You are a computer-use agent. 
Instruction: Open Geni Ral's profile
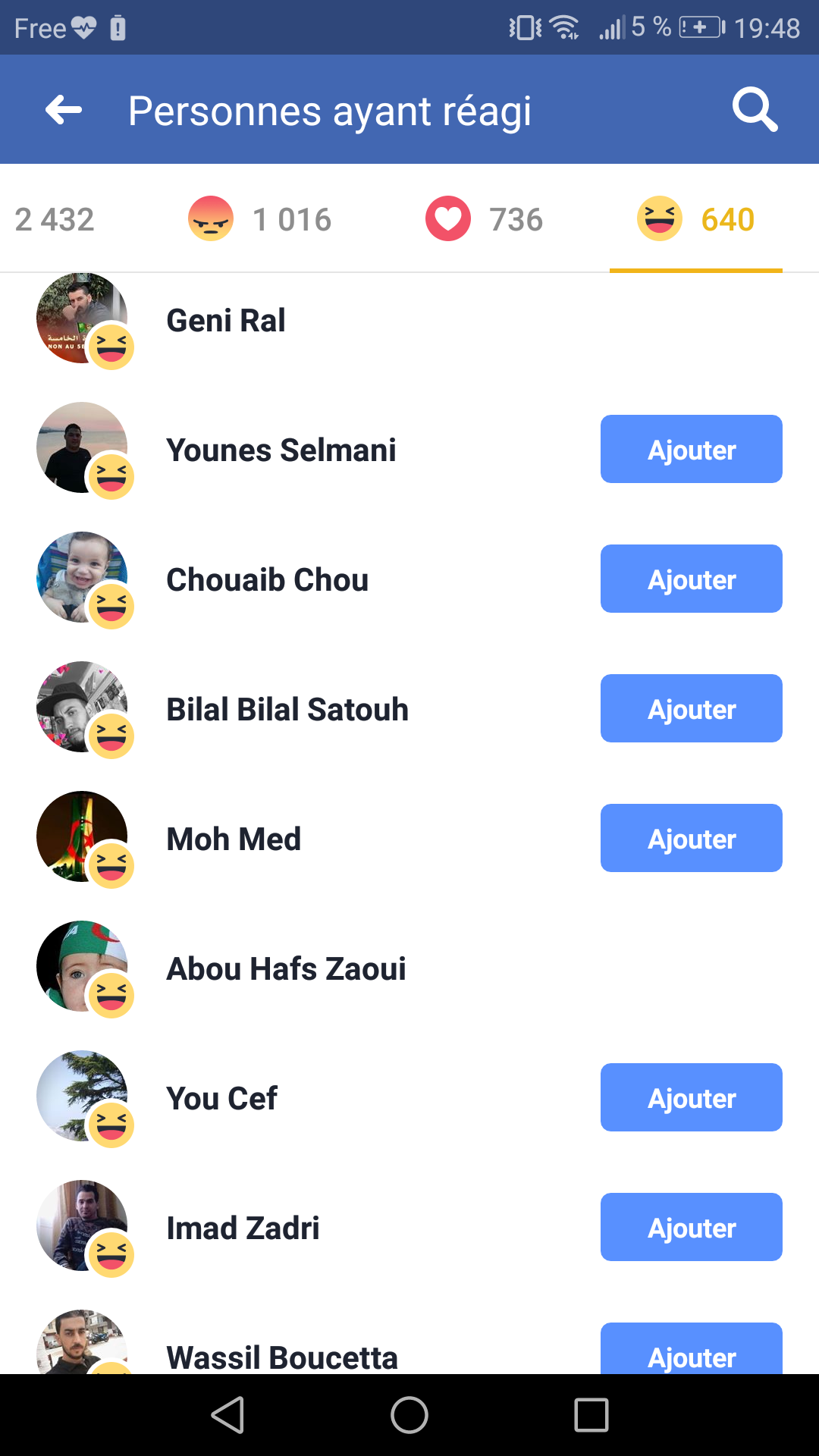point(226,321)
